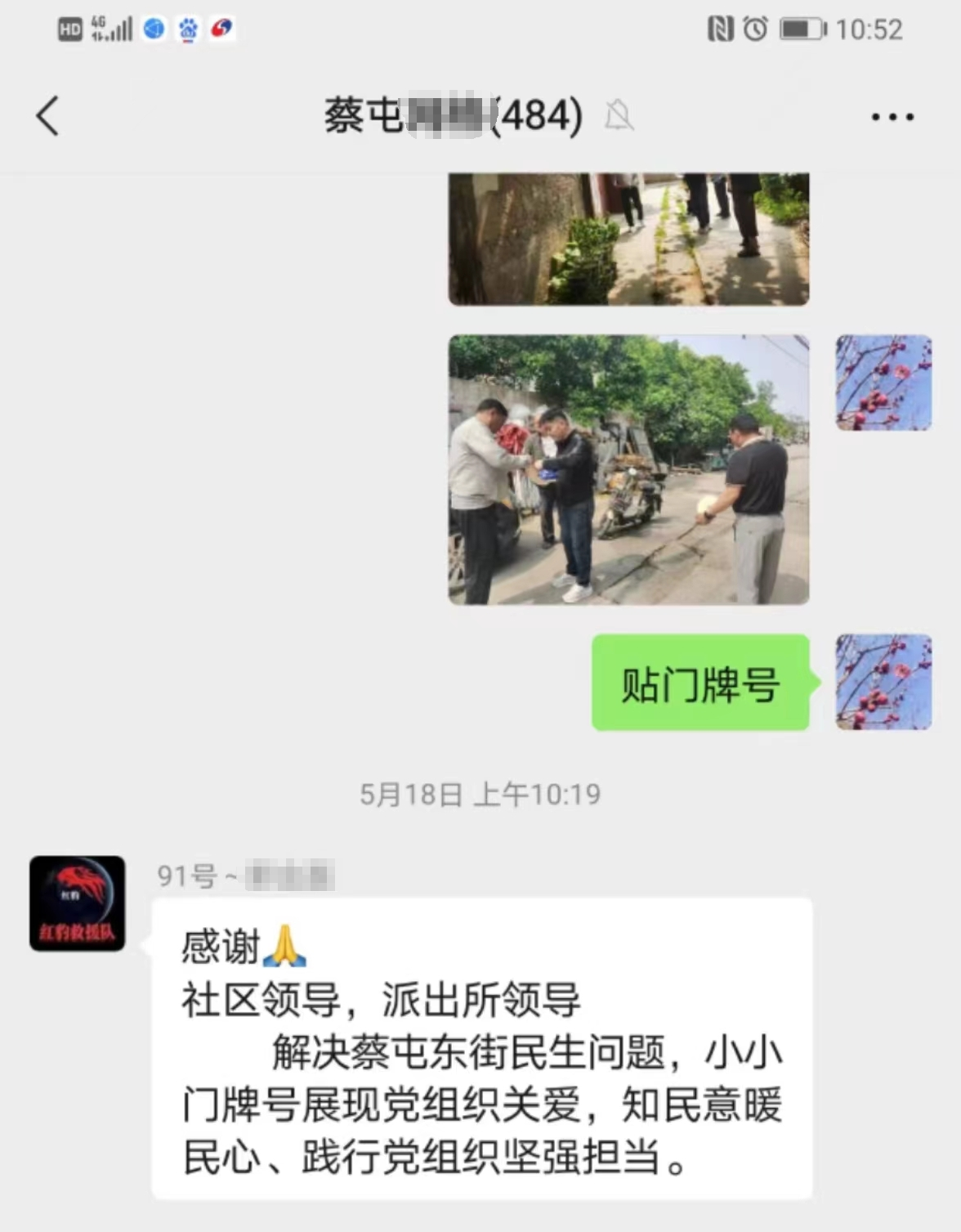961x1232 pixels.
Task: Go back to the chat list
Action: [x=47, y=115]
